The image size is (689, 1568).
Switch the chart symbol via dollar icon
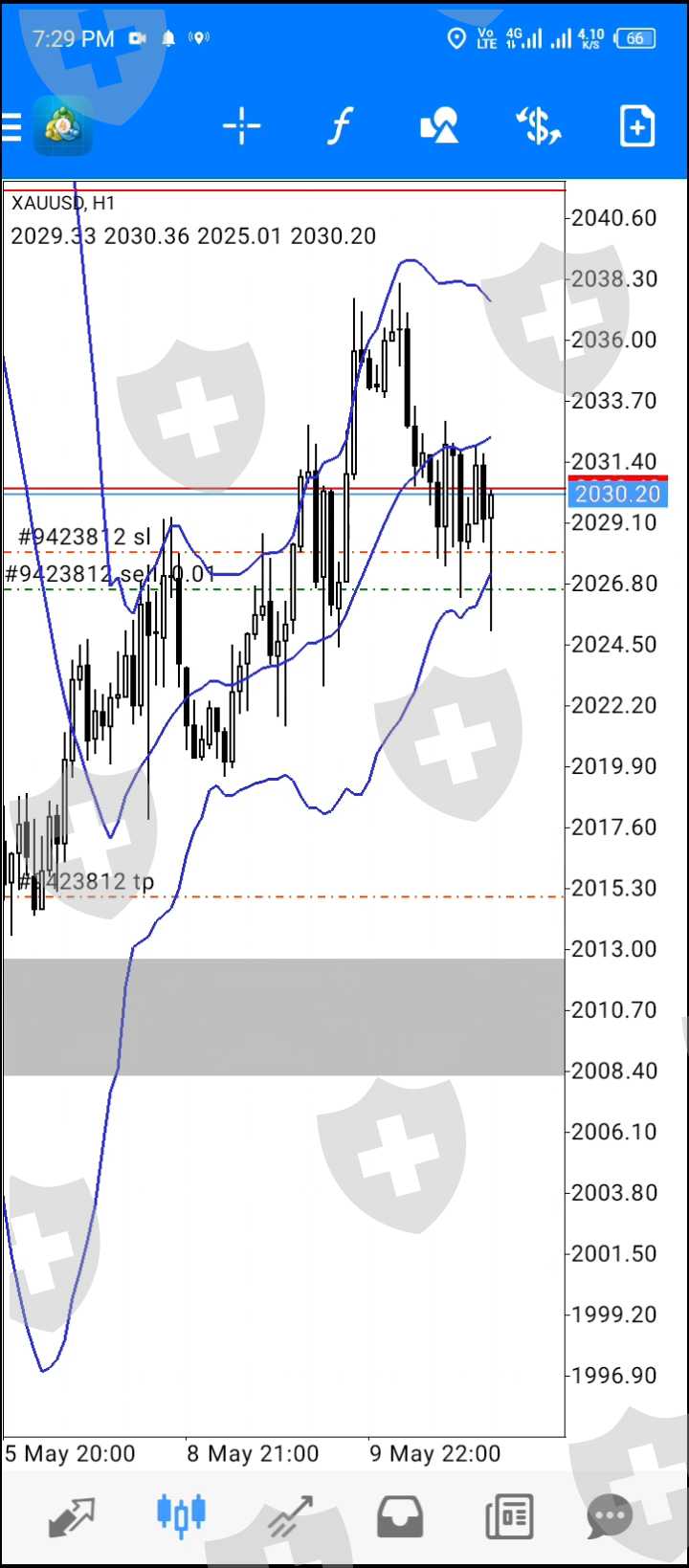(x=538, y=126)
